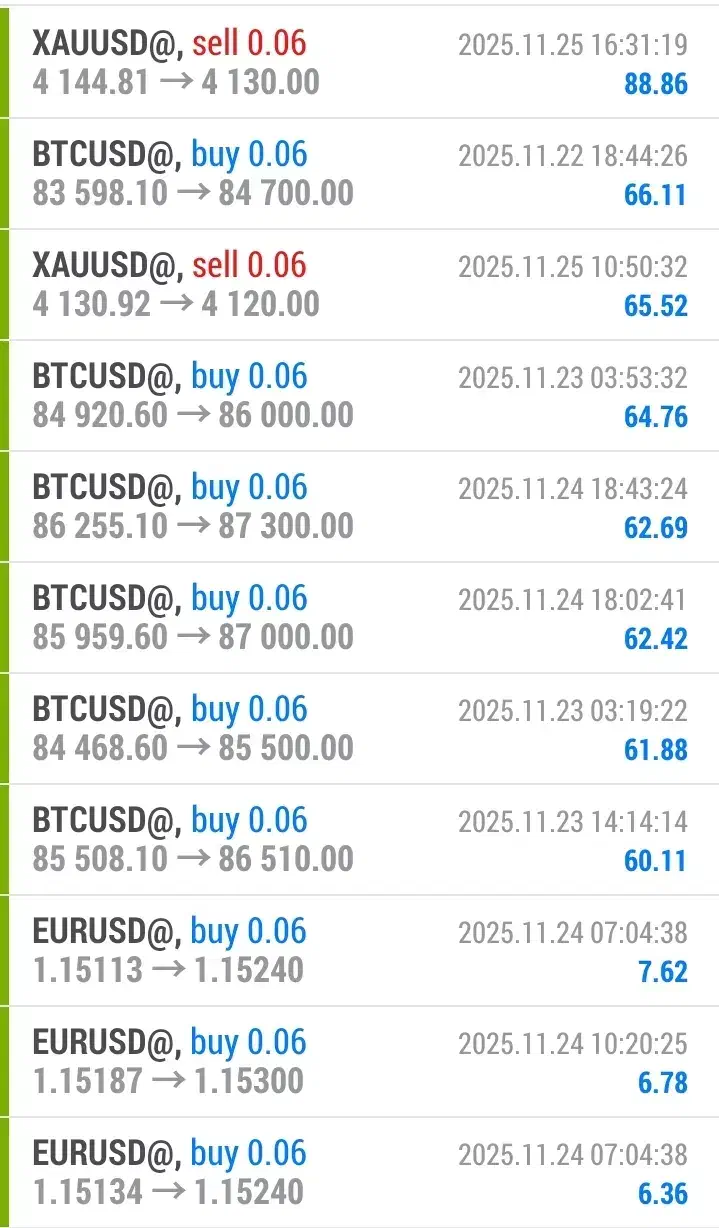Viewport: 719px width, 1228px height.
Task: Show the EURUSD trade with 6.36 profit
Action: click(360, 1172)
